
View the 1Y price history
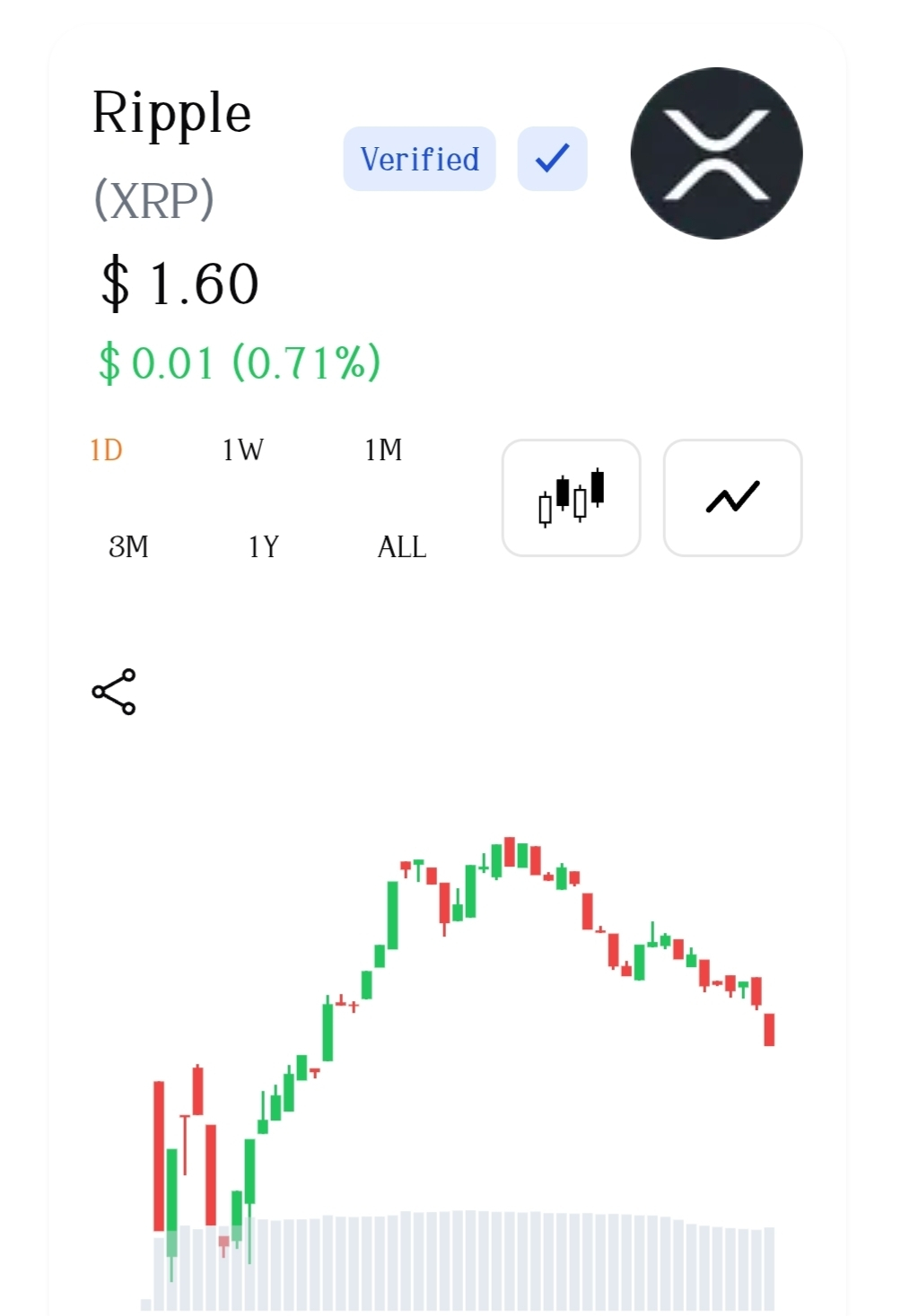[264, 546]
